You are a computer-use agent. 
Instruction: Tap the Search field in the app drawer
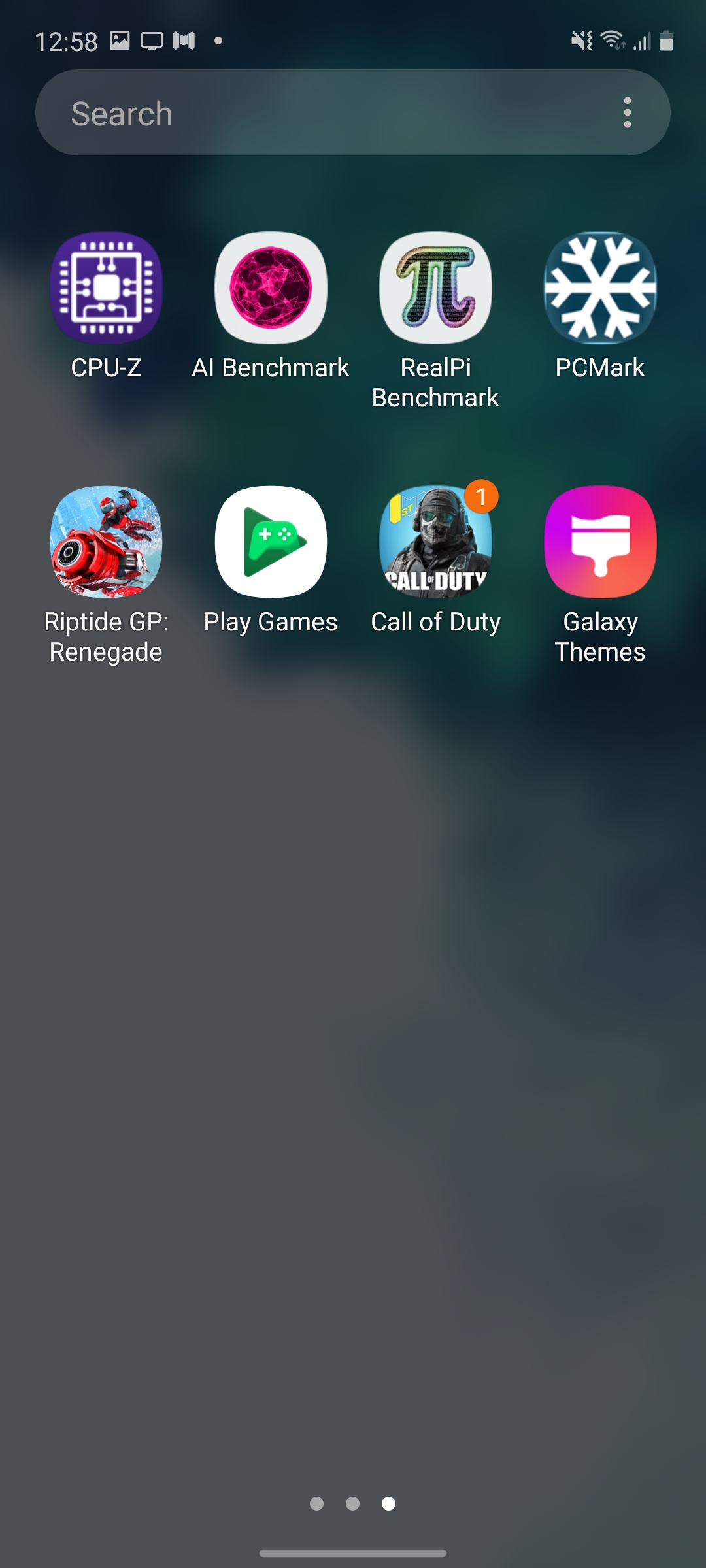pos(314,113)
